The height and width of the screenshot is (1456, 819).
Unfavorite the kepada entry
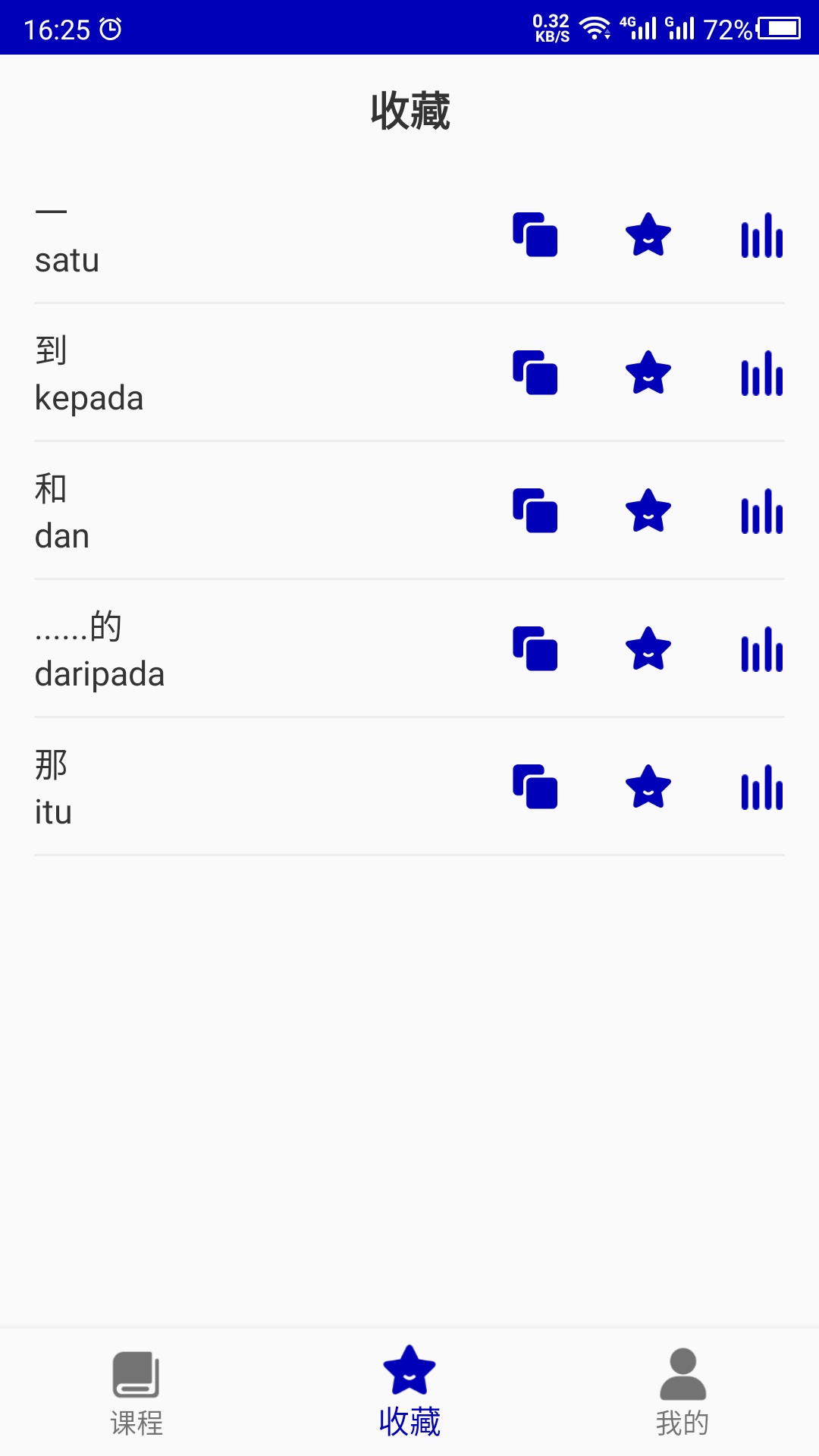[648, 373]
